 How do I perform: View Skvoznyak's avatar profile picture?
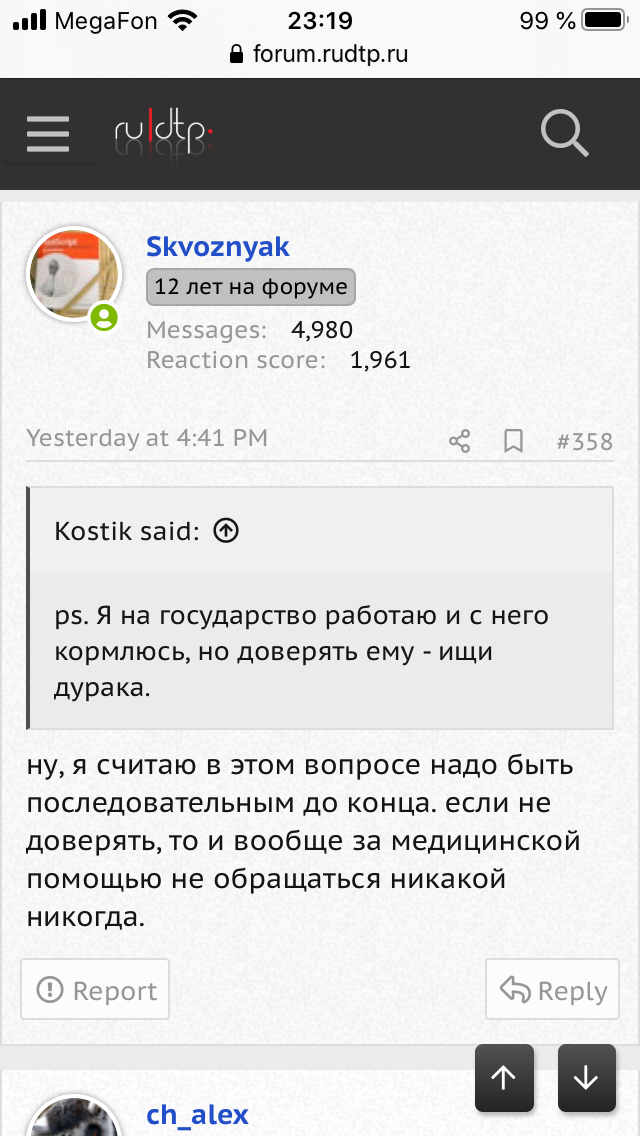pyautogui.click(x=74, y=274)
